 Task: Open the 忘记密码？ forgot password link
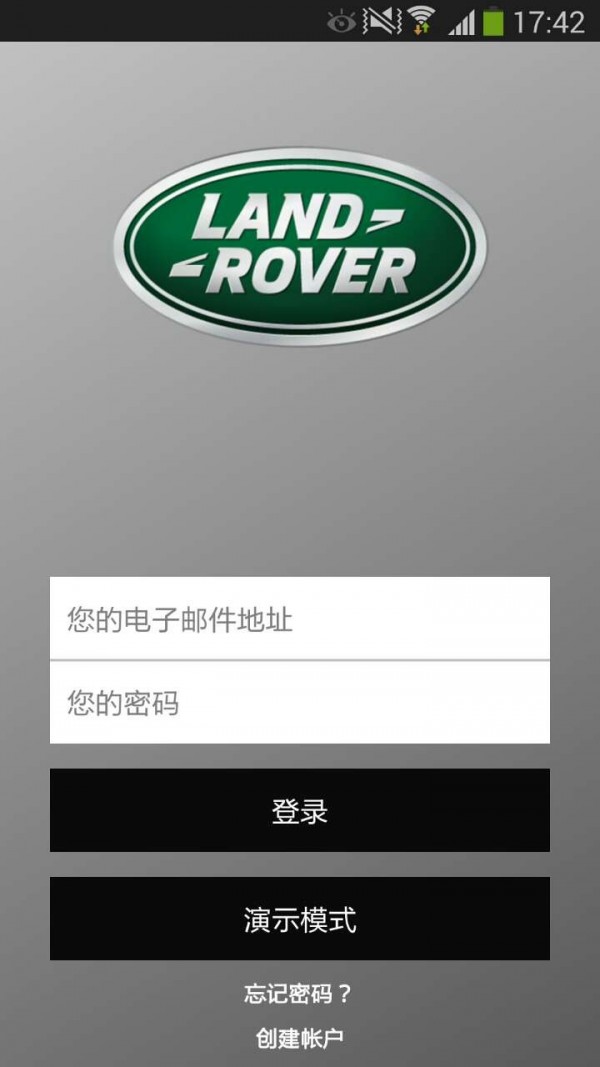click(299, 994)
